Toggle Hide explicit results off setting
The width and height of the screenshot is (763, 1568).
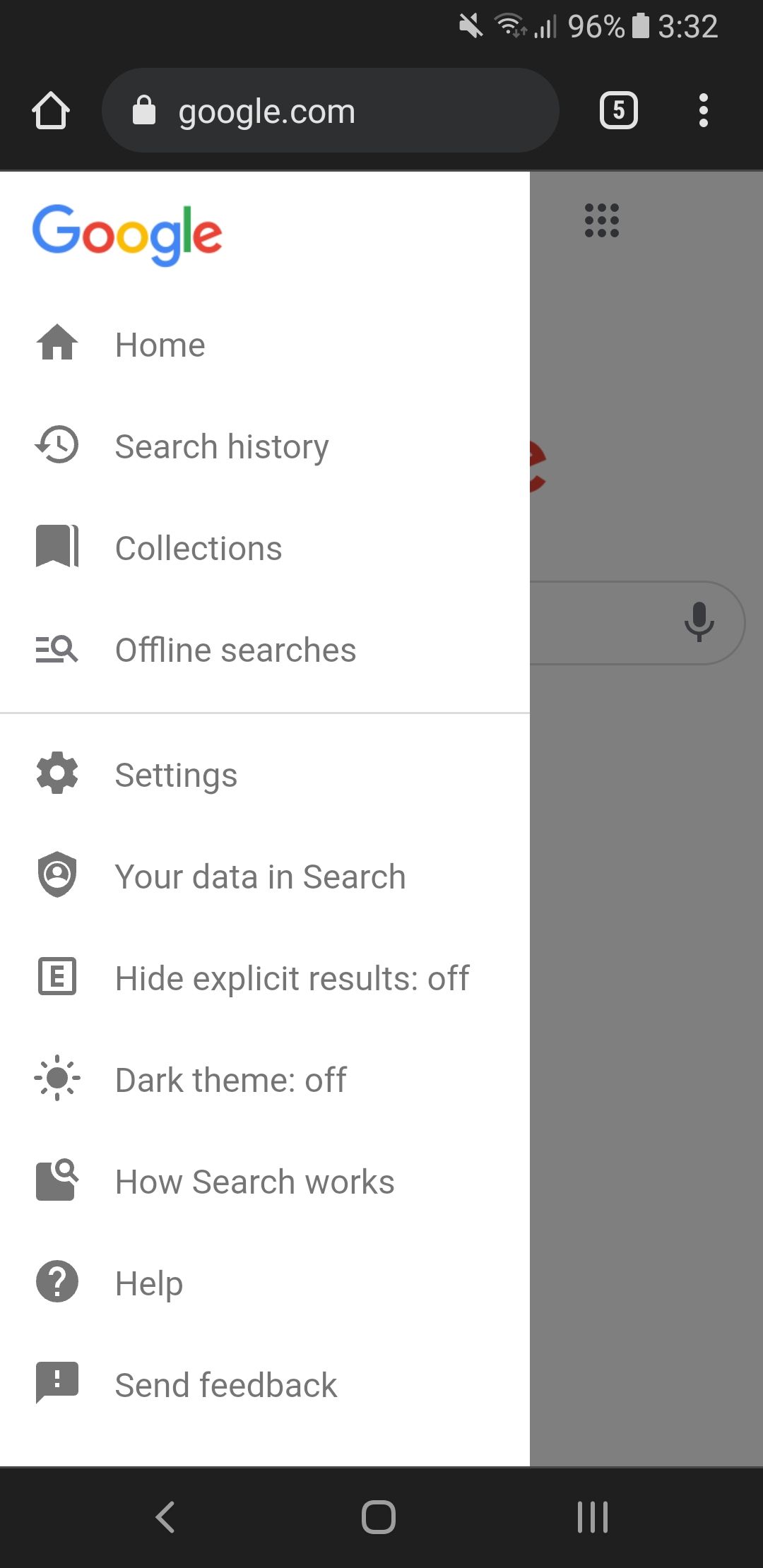292,978
